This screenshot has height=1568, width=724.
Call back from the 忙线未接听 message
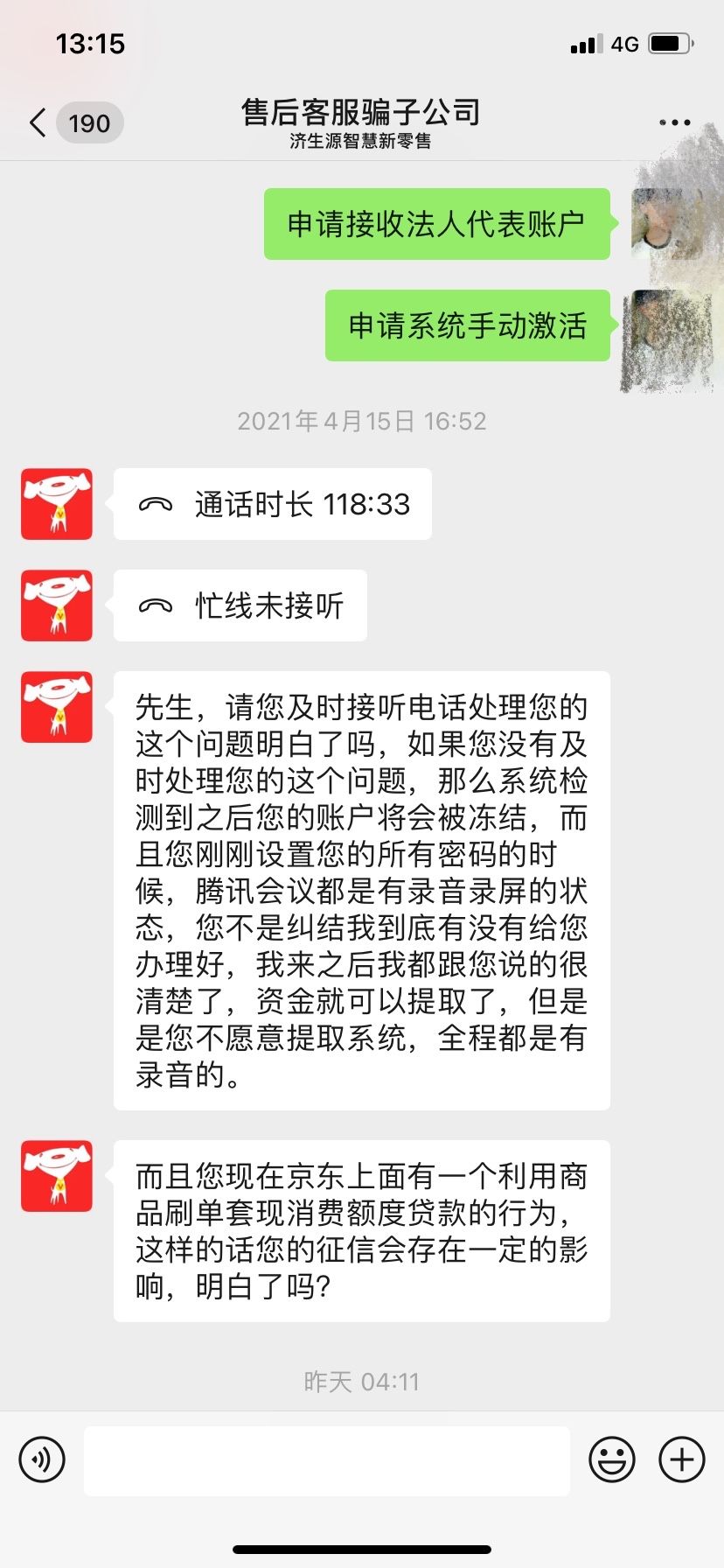tap(240, 605)
